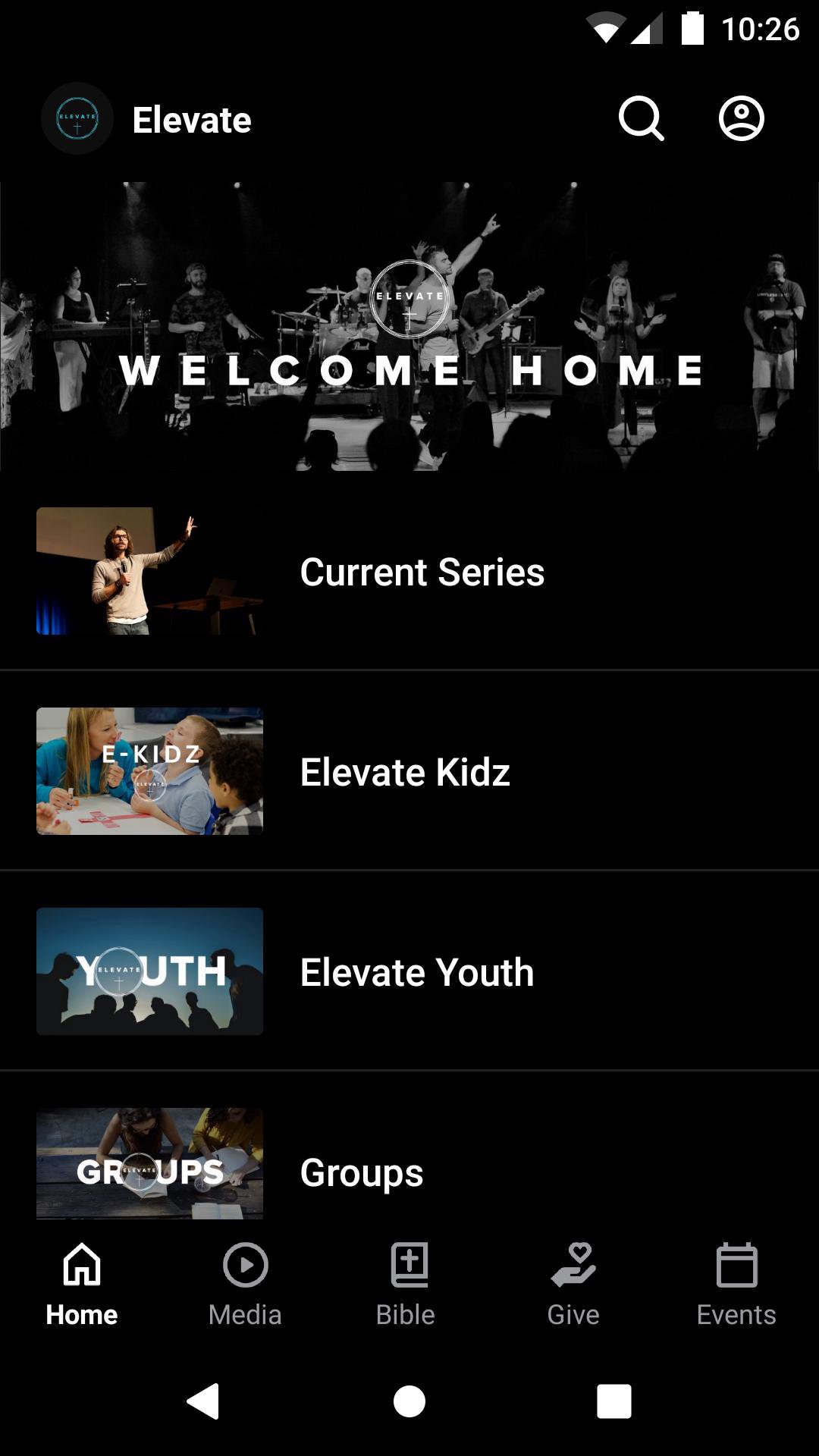Open the search icon
This screenshot has height=1456, width=819.
[641, 119]
